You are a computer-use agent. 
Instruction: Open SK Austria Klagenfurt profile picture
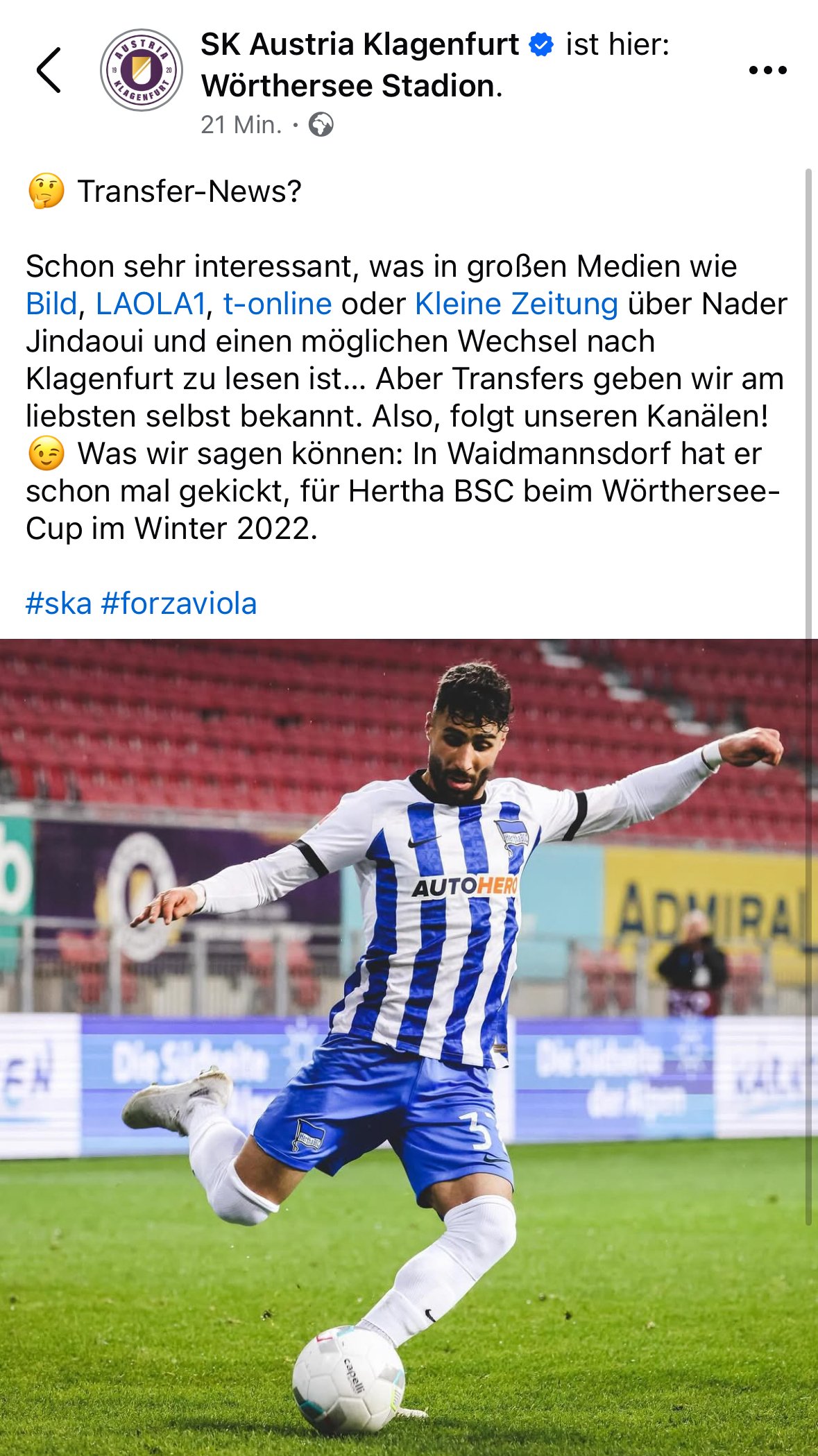tap(142, 70)
